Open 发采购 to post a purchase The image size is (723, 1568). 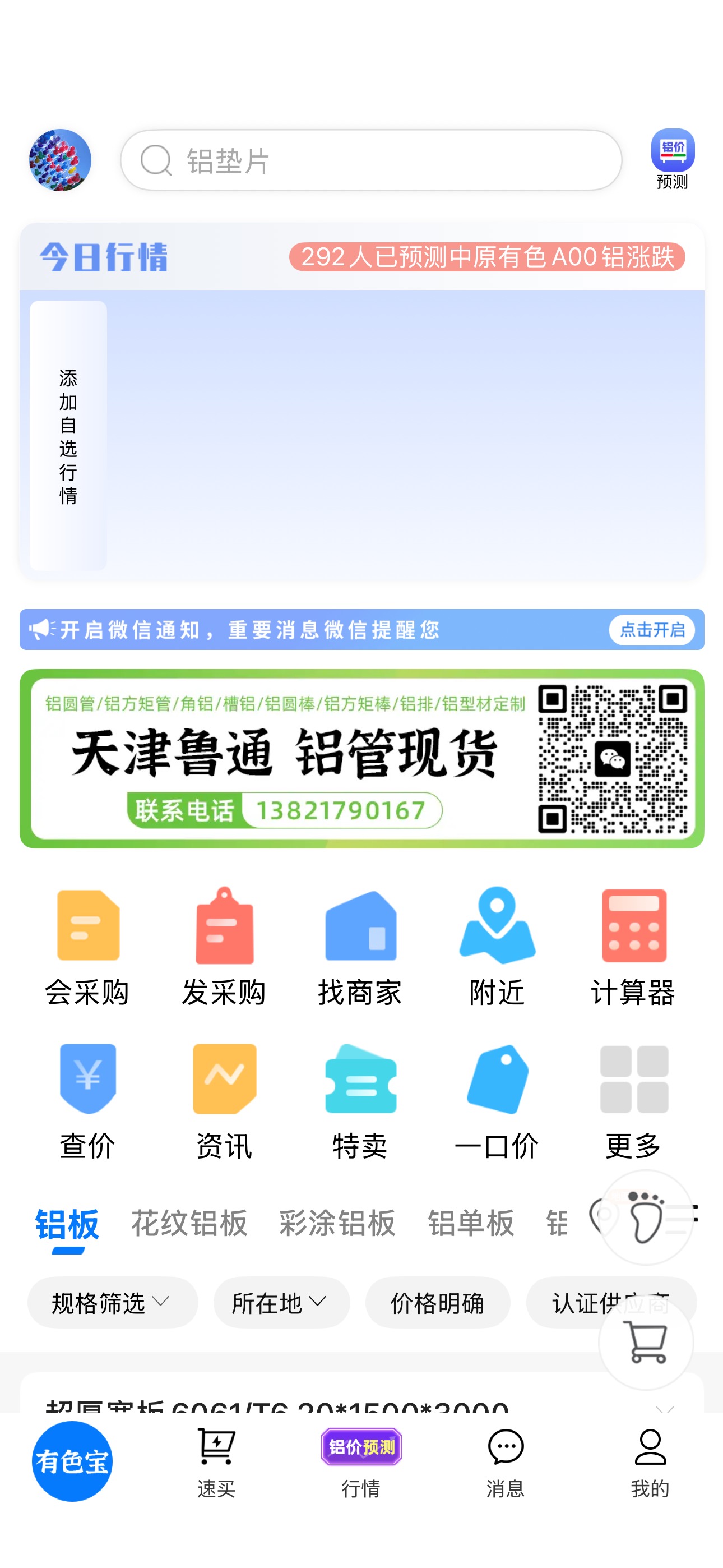pos(224,947)
